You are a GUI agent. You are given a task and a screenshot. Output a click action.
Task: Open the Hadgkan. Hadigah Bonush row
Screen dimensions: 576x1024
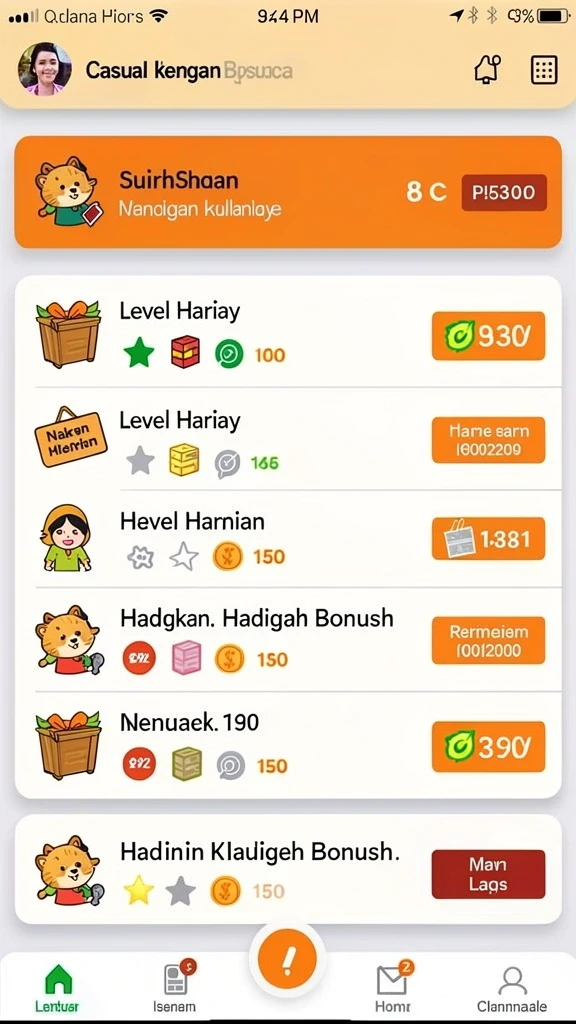tap(288, 639)
